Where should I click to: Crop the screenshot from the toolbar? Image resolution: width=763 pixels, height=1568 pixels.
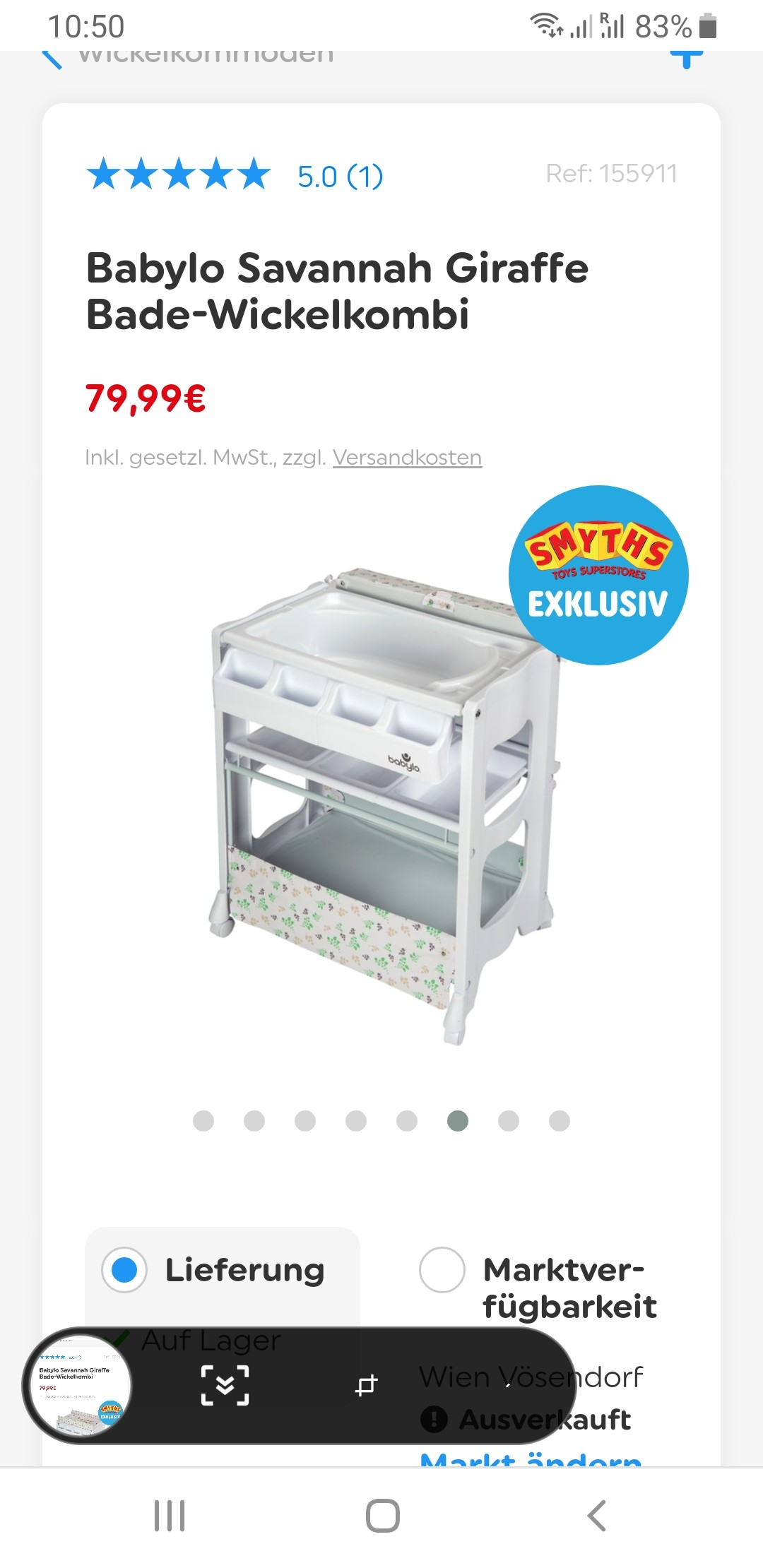pyautogui.click(x=366, y=1386)
